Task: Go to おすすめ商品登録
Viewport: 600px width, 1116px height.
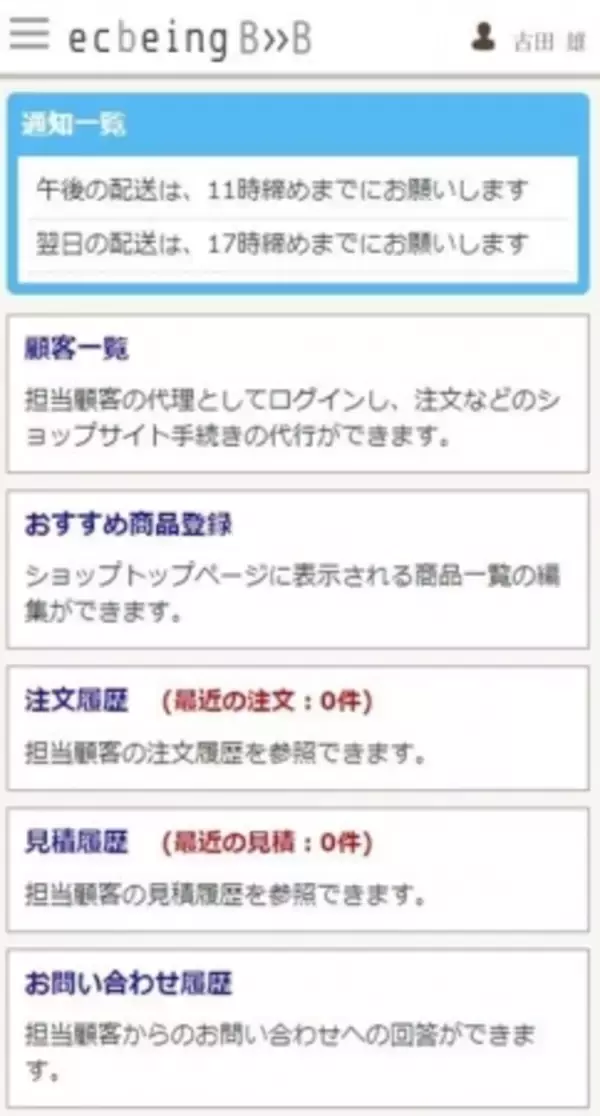Action: coord(298,569)
